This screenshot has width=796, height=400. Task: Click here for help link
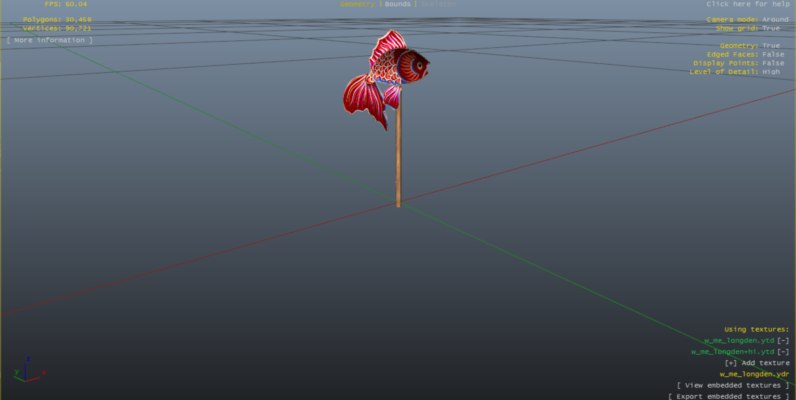747,4
